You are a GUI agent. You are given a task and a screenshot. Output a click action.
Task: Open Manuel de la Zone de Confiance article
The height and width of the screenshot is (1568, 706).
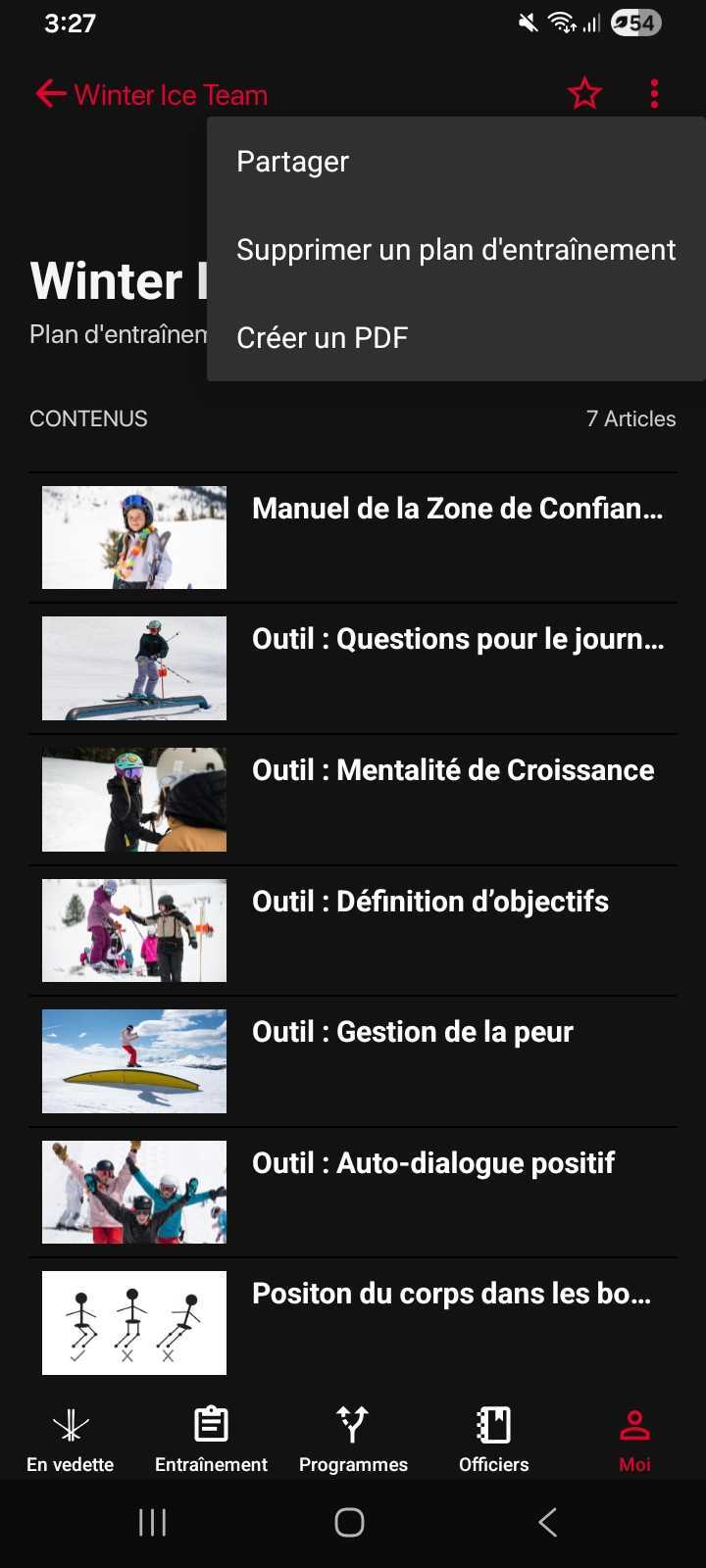point(456,509)
